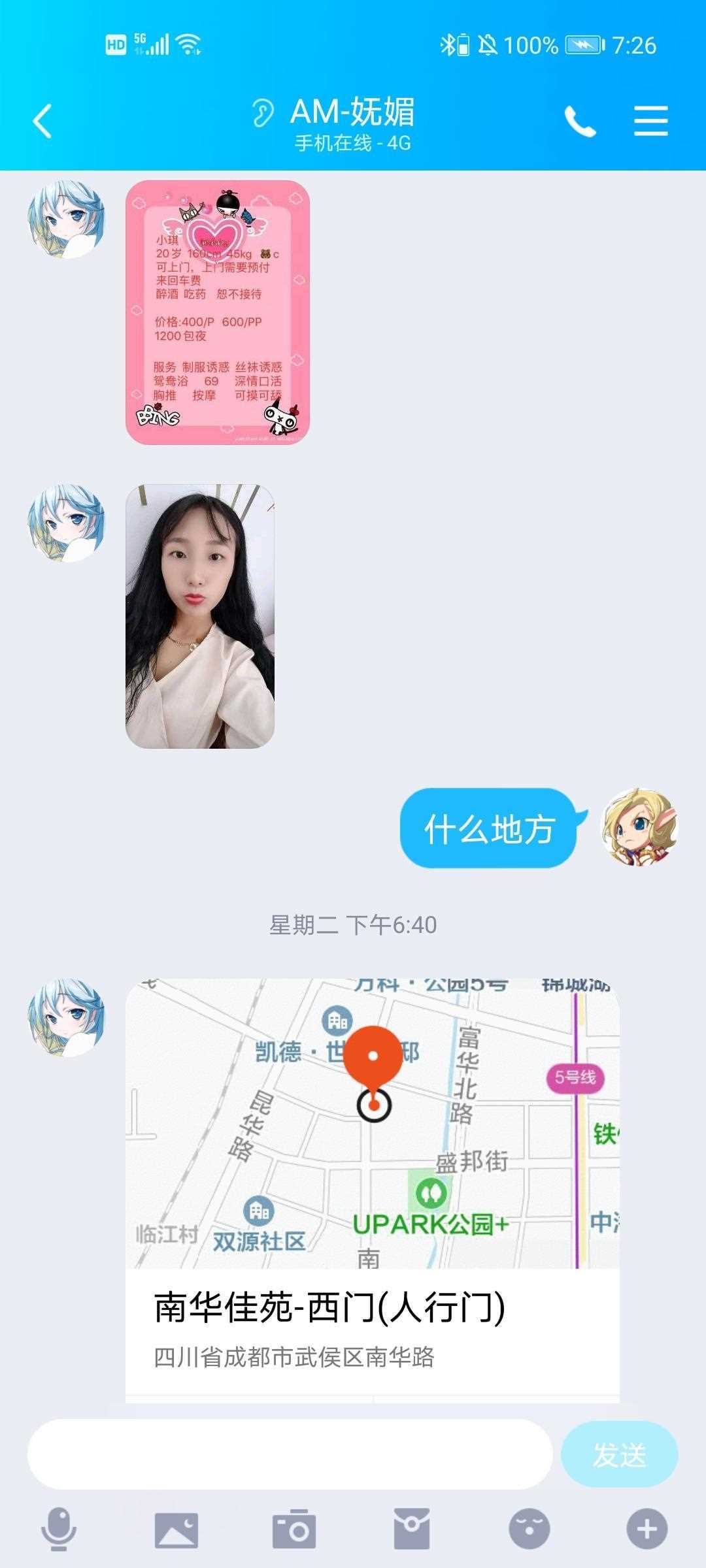This screenshot has width=706, height=1568.
Task: Start a voice call with AM-妩媚
Action: tap(580, 122)
